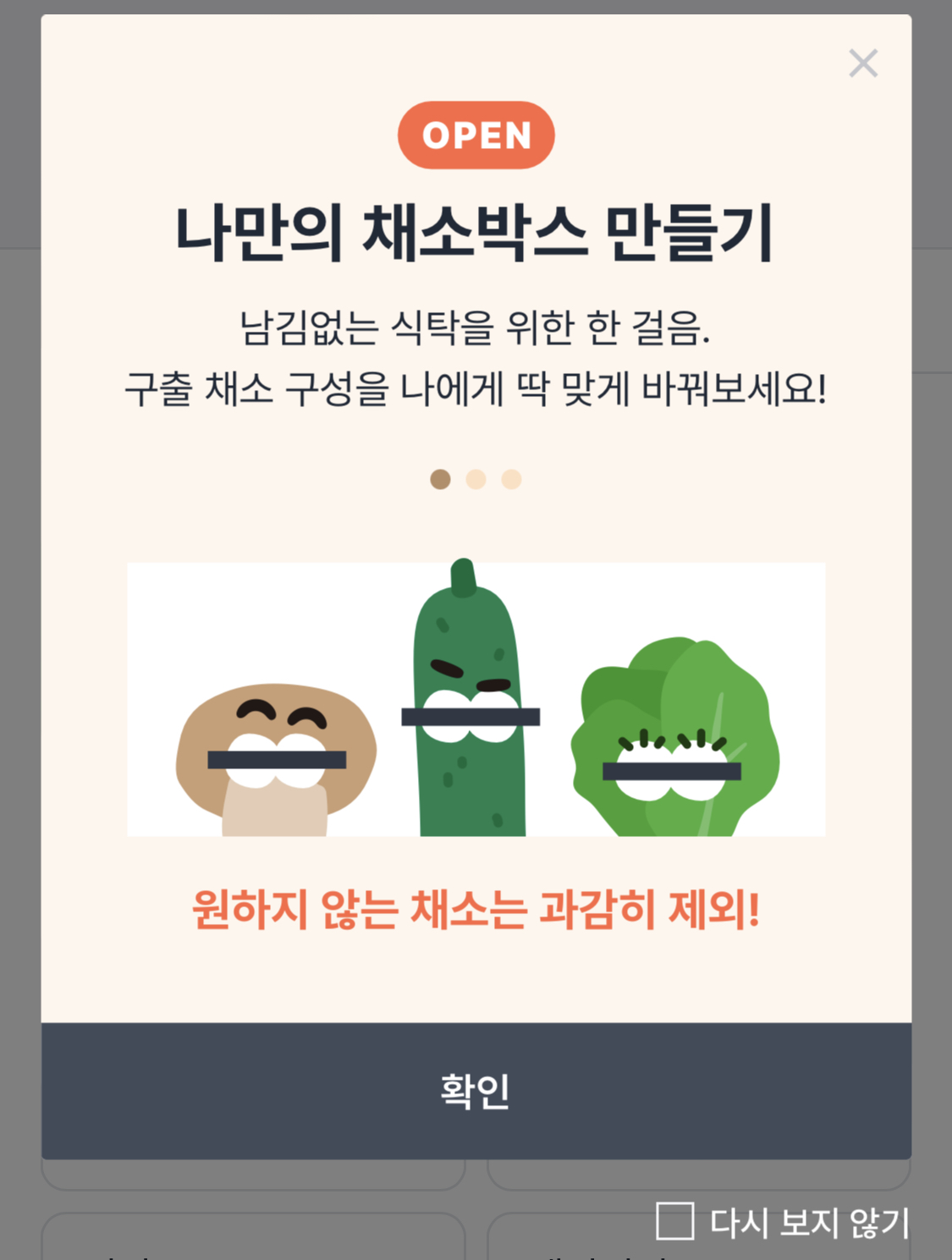Advance to the third carousel dot
The width and height of the screenshot is (952, 1260).
[511, 478]
